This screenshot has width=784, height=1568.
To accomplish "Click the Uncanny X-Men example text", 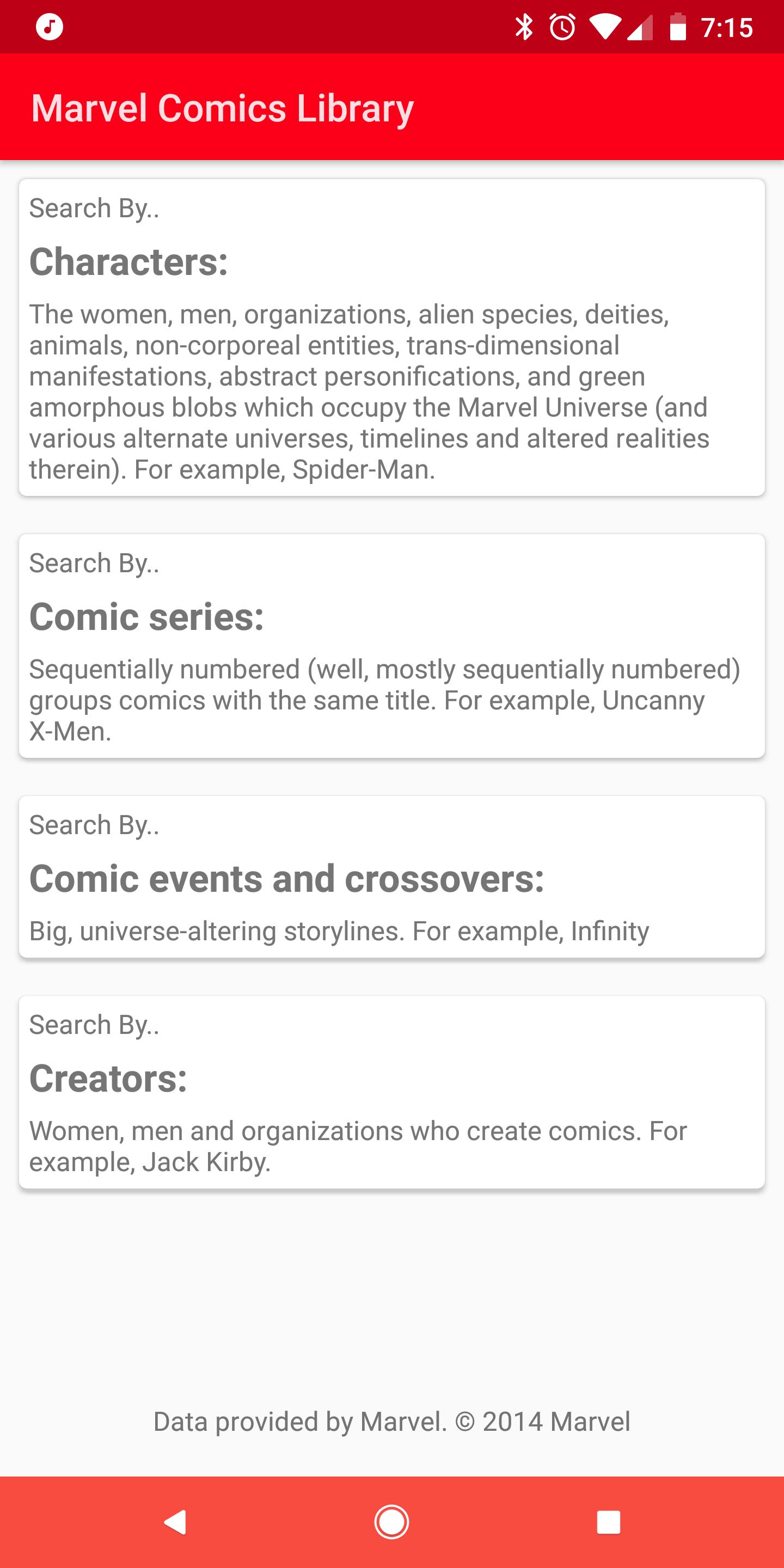I will point(653,701).
